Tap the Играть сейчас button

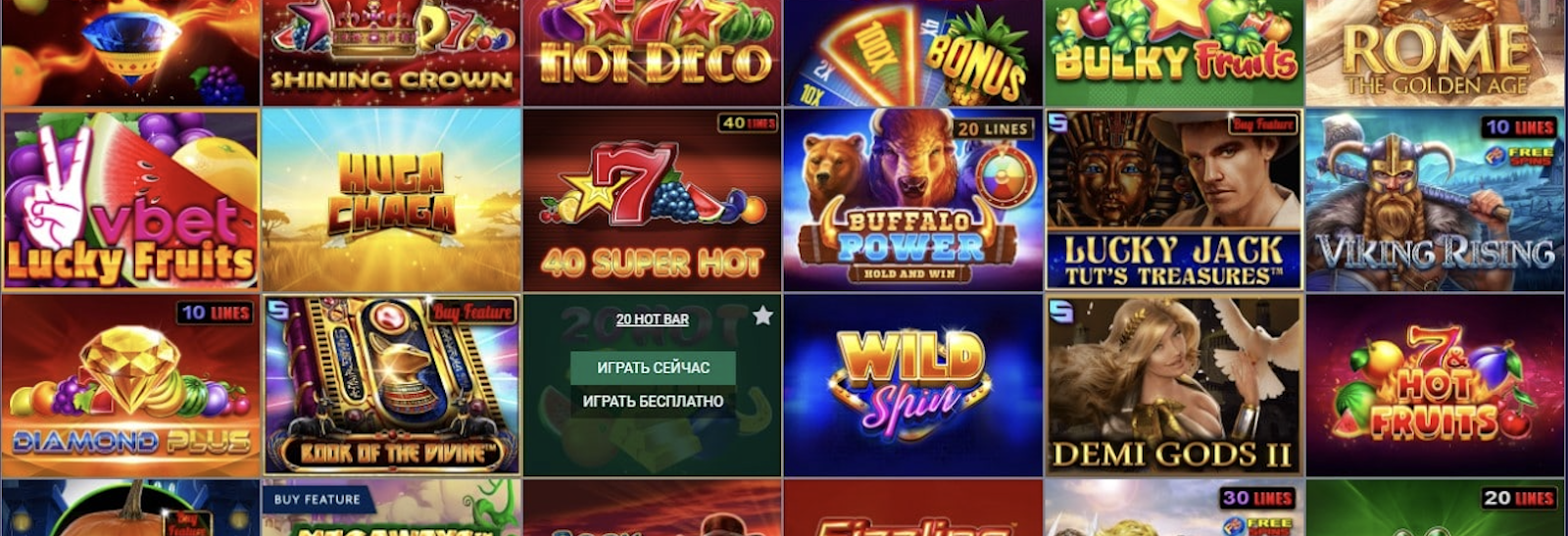pos(653,367)
